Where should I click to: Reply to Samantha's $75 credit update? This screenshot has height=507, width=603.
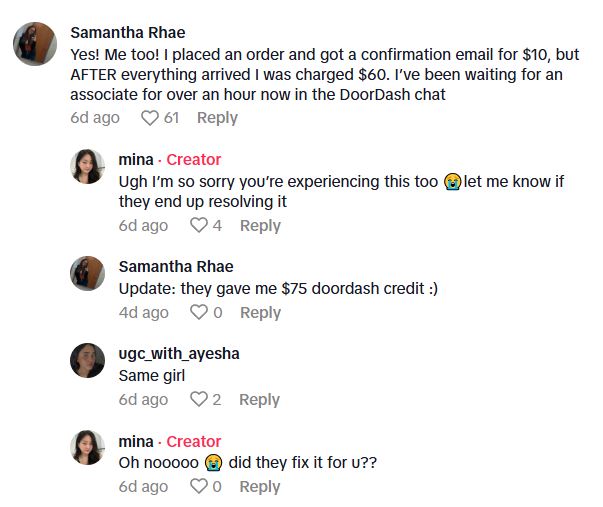pyautogui.click(x=260, y=313)
